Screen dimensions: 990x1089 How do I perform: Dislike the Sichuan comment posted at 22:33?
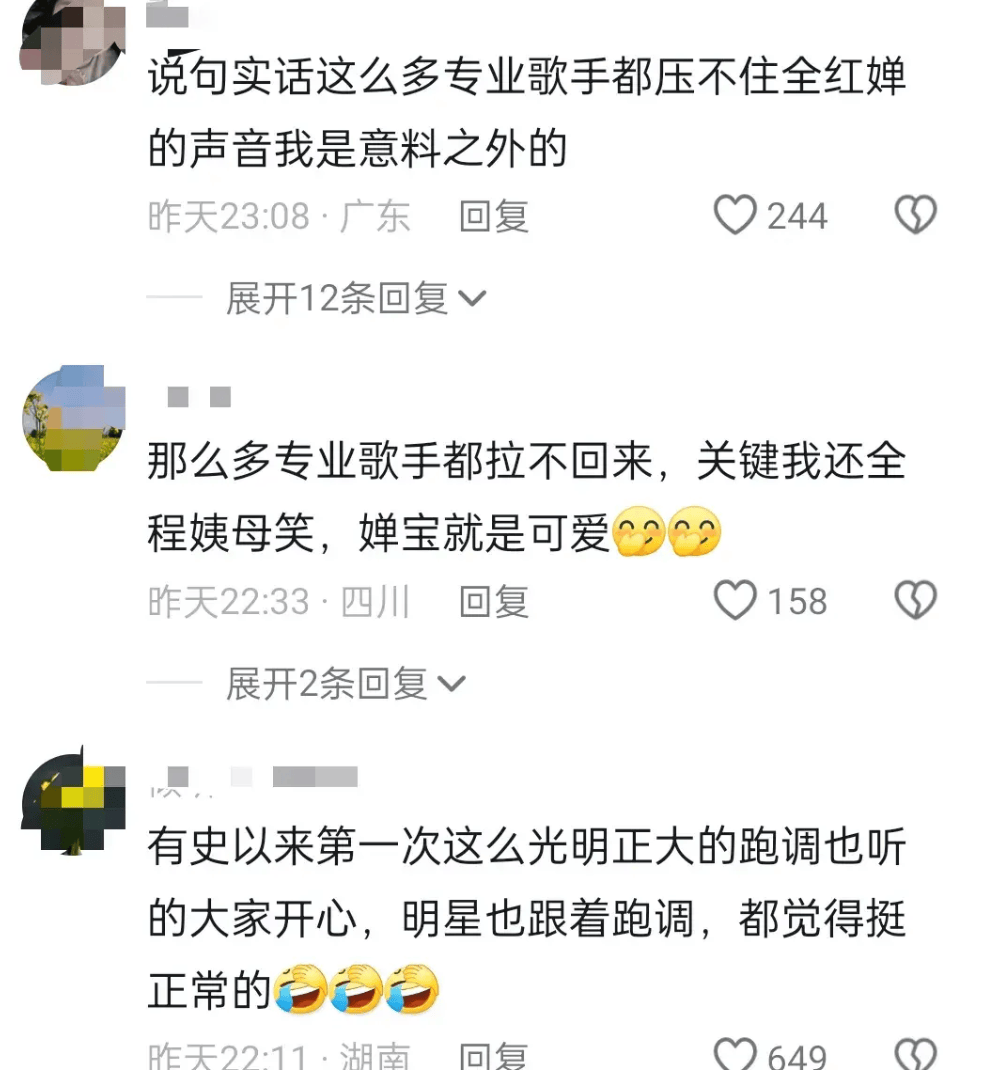click(915, 601)
